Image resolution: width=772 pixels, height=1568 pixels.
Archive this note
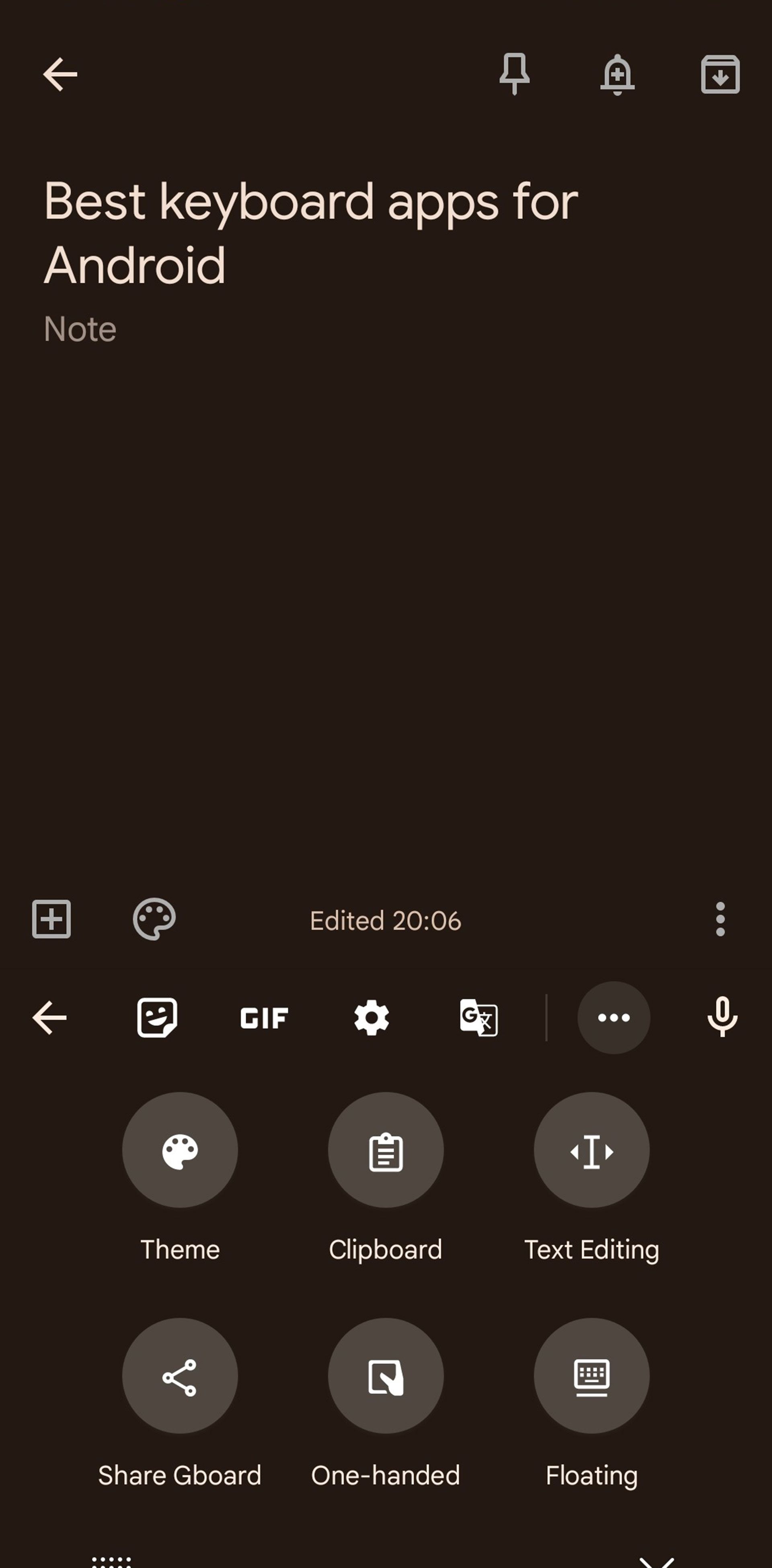point(720,74)
